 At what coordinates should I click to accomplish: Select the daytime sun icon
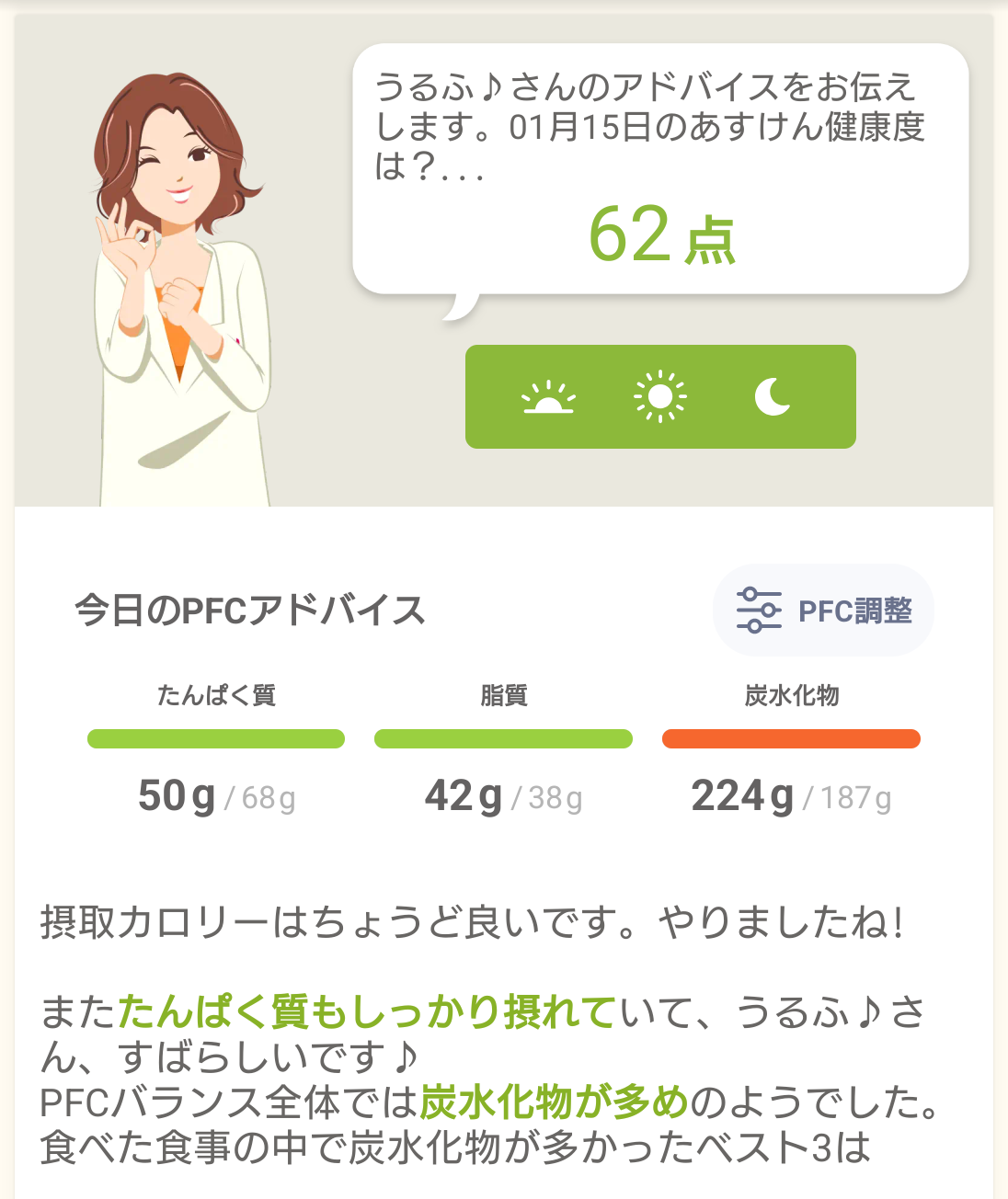pos(660,397)
